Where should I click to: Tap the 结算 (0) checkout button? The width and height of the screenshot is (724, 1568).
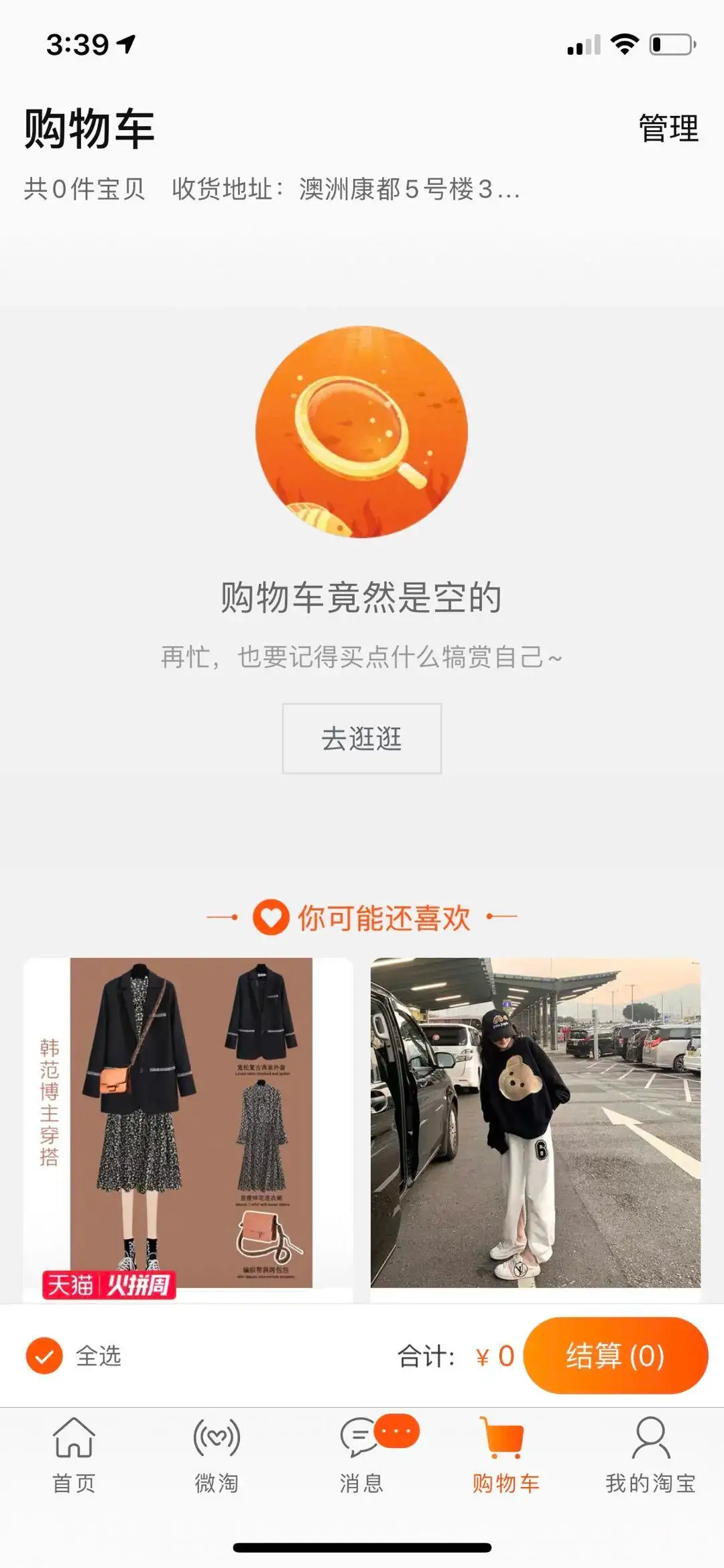(615, 1355)
